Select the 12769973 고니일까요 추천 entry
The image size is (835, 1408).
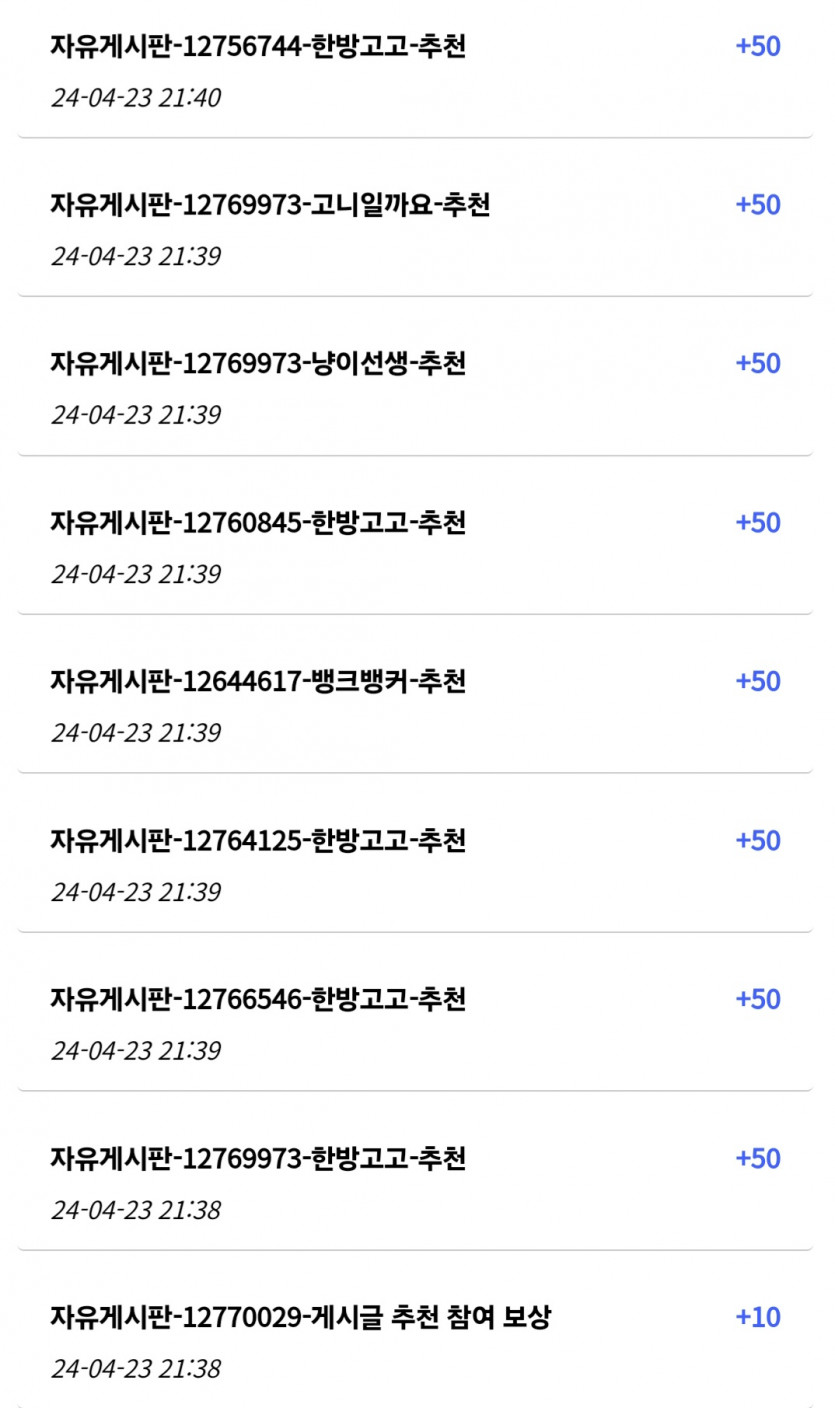tap(270, 205)
